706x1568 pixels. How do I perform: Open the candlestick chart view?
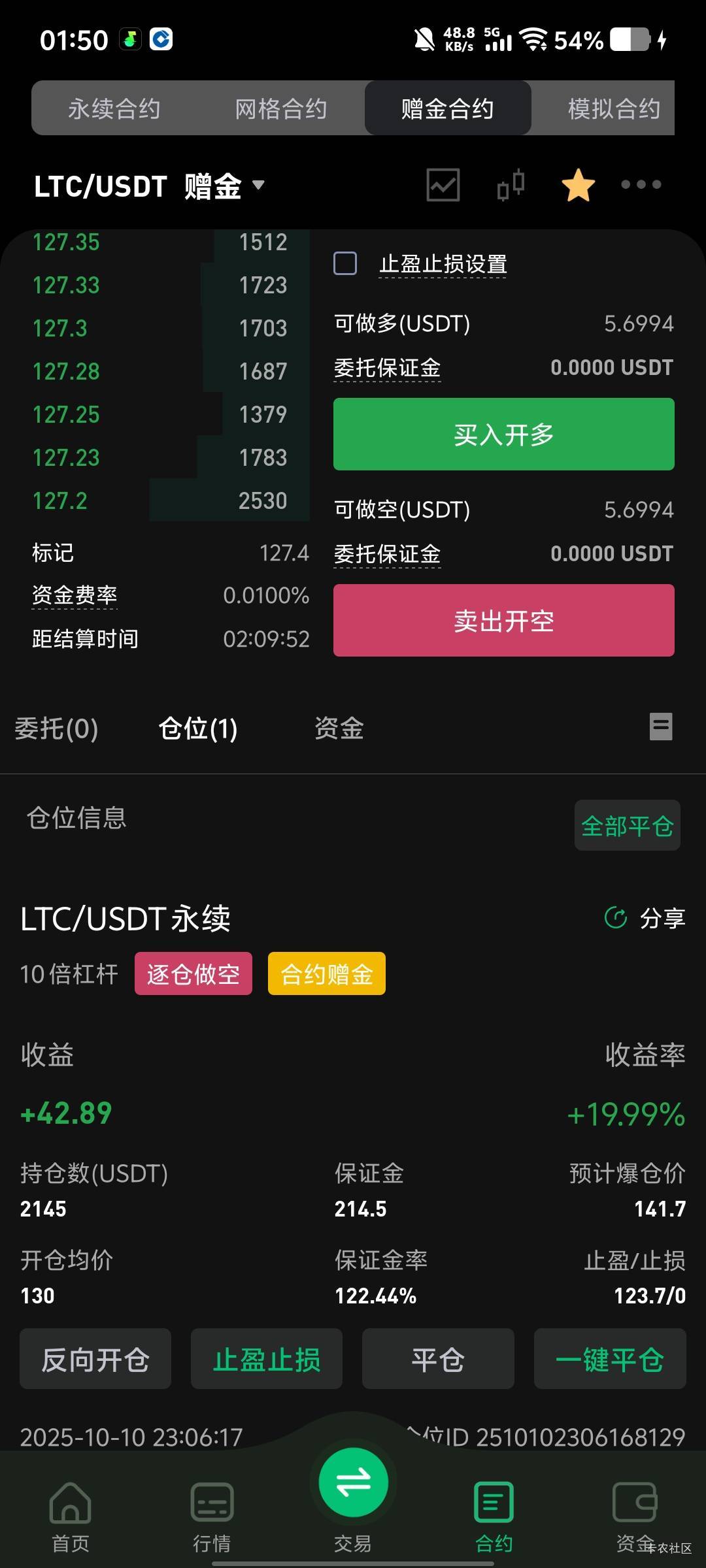click(511, 185)
